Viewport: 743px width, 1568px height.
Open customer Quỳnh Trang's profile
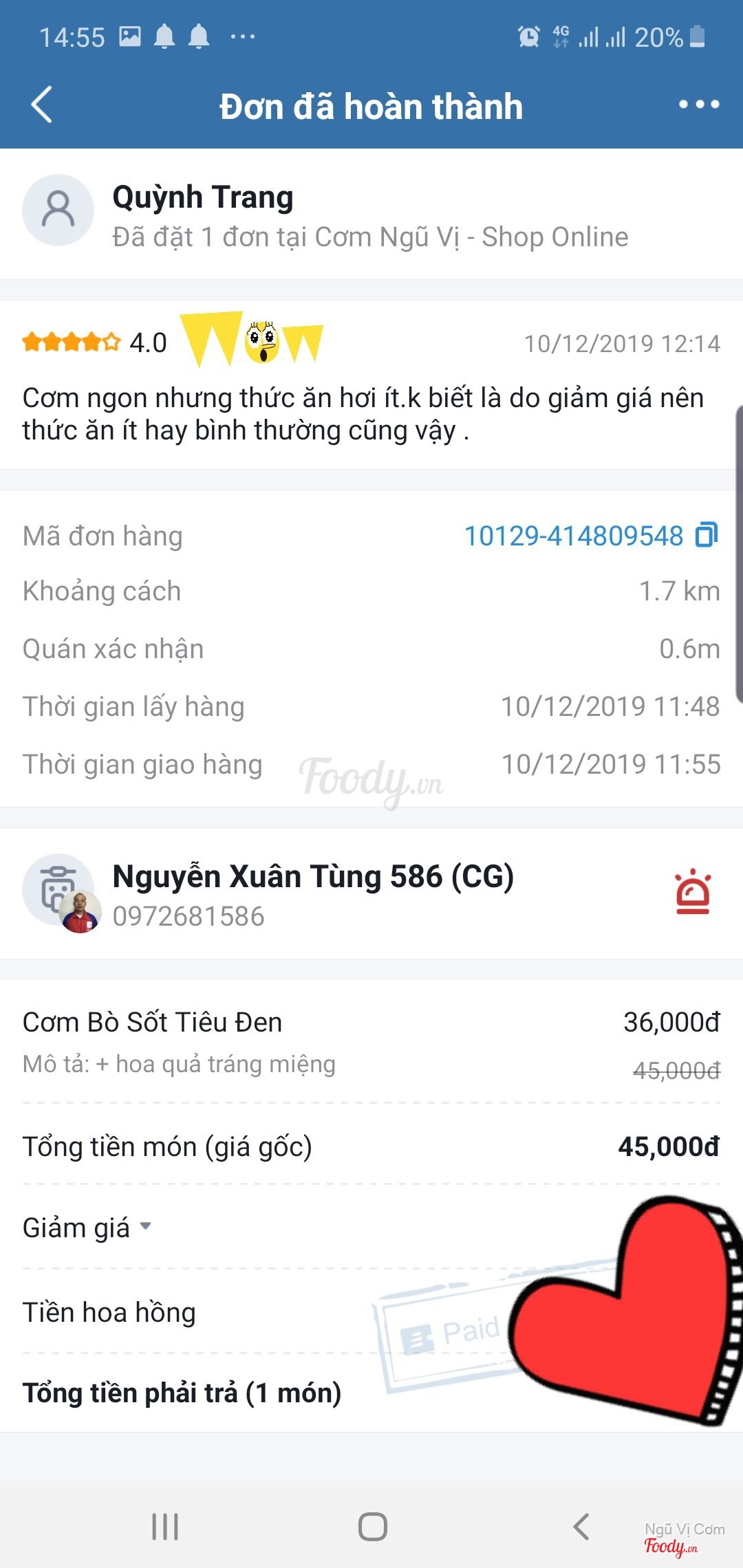pos(202,198)
